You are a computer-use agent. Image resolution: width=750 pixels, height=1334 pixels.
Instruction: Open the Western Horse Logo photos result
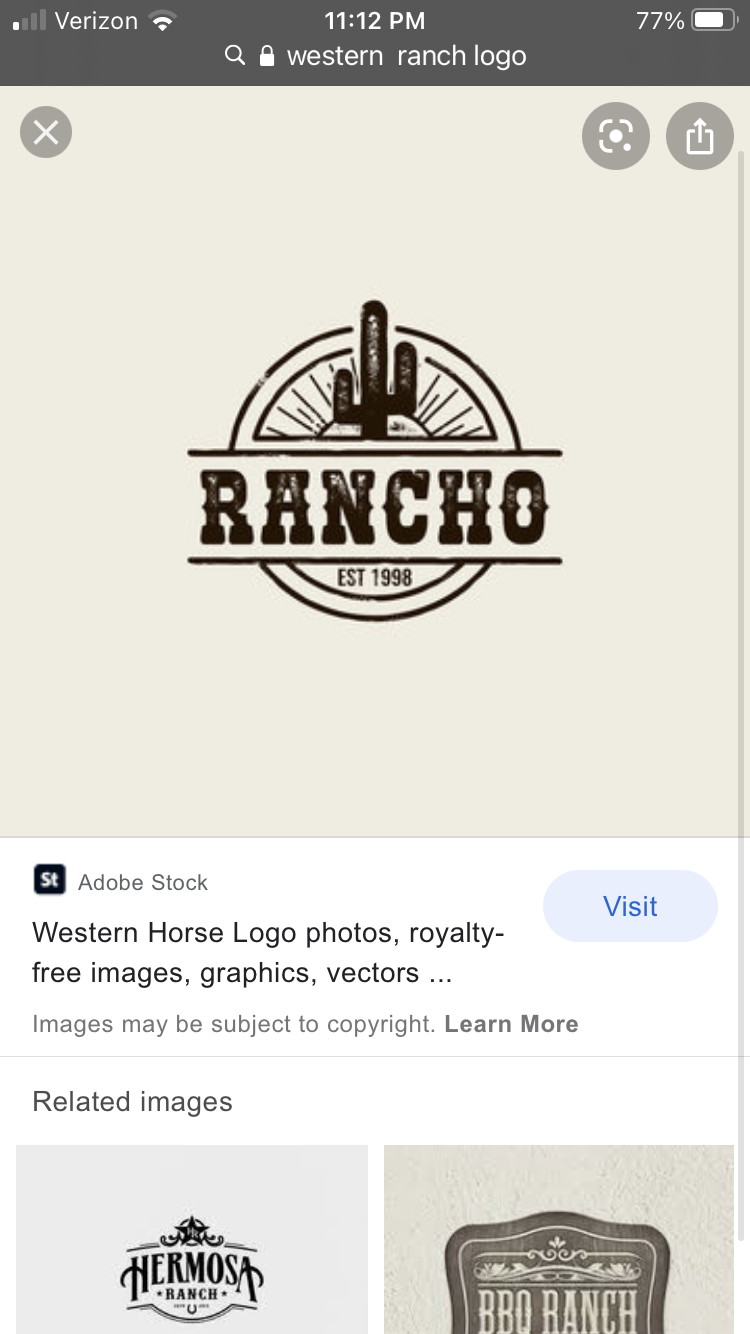[268, 952]
